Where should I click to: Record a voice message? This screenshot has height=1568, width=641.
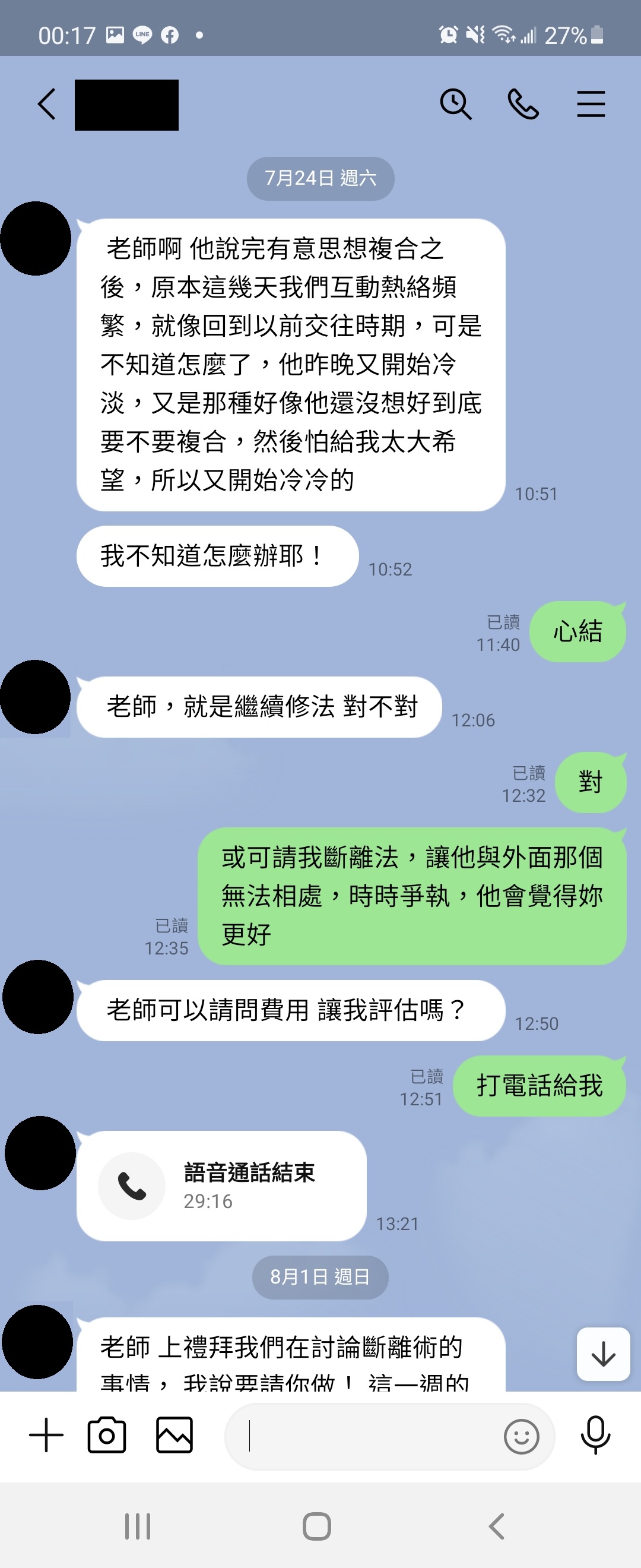pyautogui.click(x=595, y=1436)
